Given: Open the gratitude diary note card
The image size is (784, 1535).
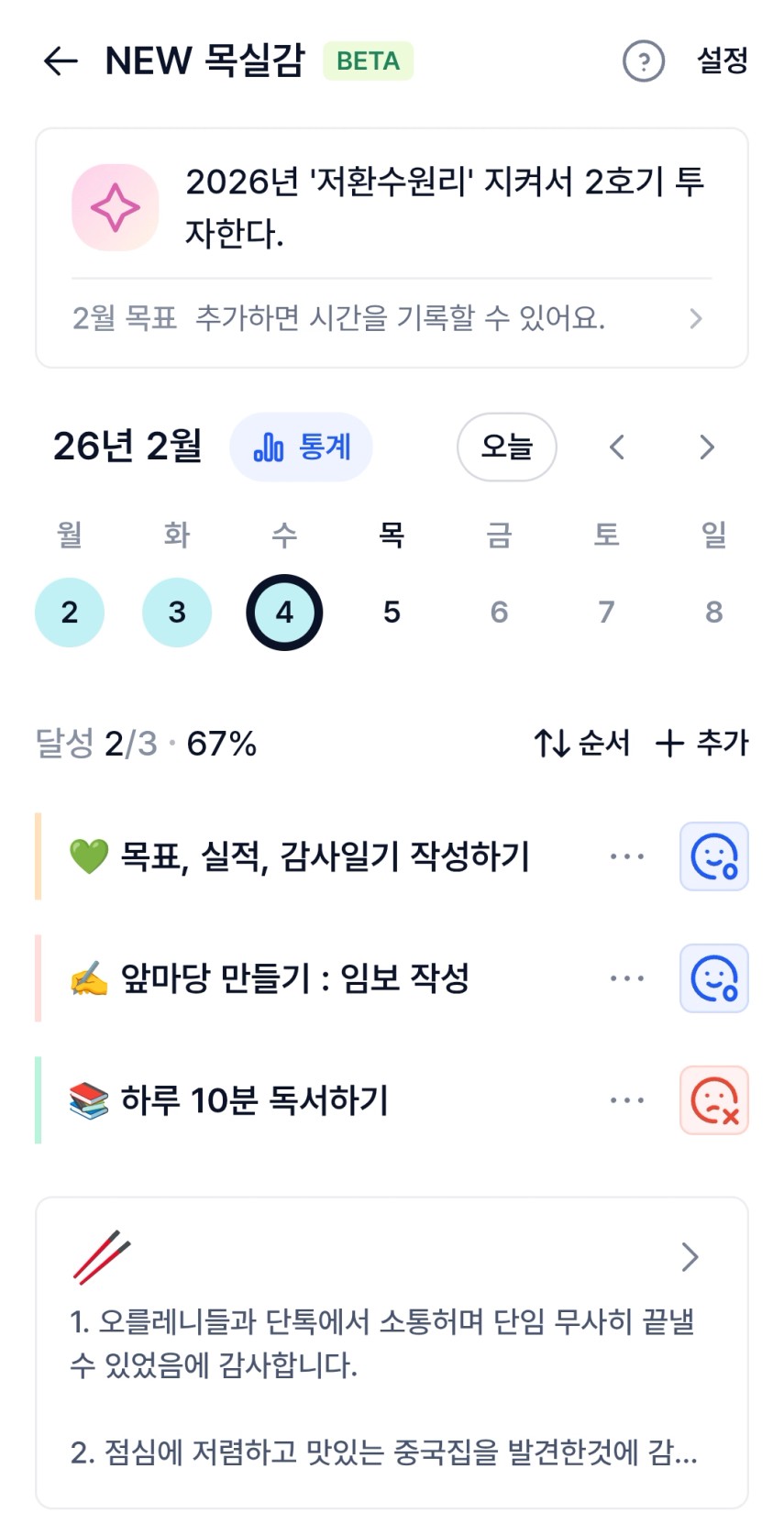Looking at the screenshot, I should pos(392,1352).
